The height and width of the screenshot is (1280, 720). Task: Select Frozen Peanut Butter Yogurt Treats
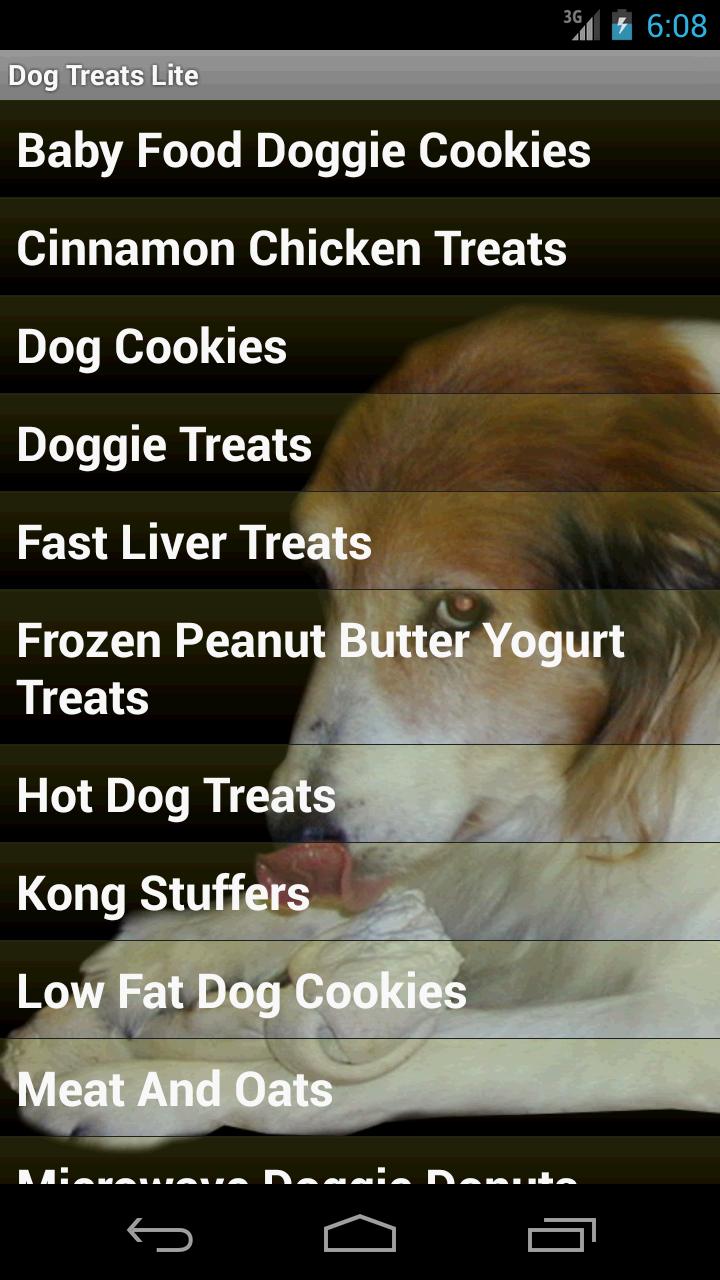pos(320,668)
